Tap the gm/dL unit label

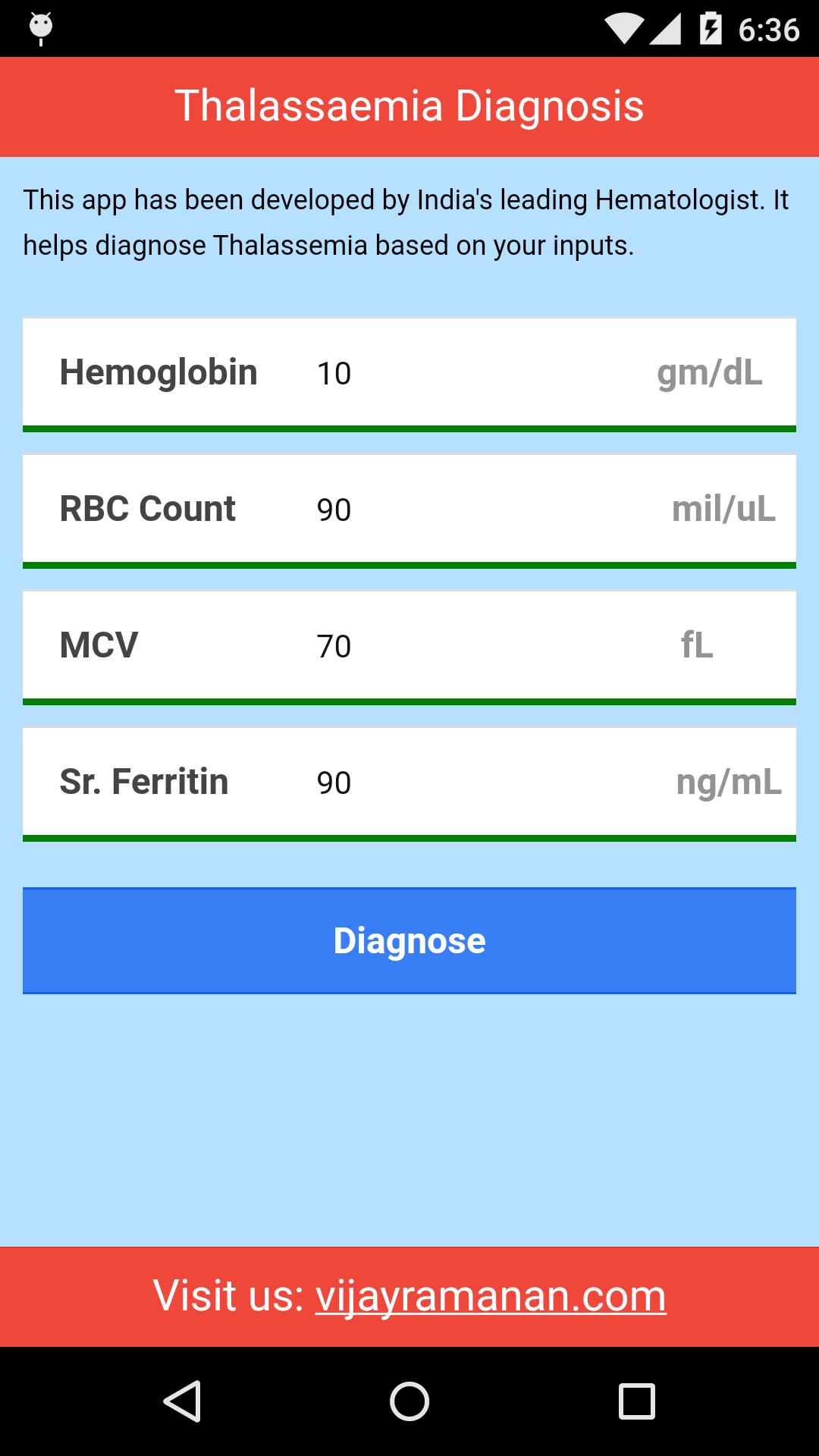pyautogui.click(x=710, y=372)
